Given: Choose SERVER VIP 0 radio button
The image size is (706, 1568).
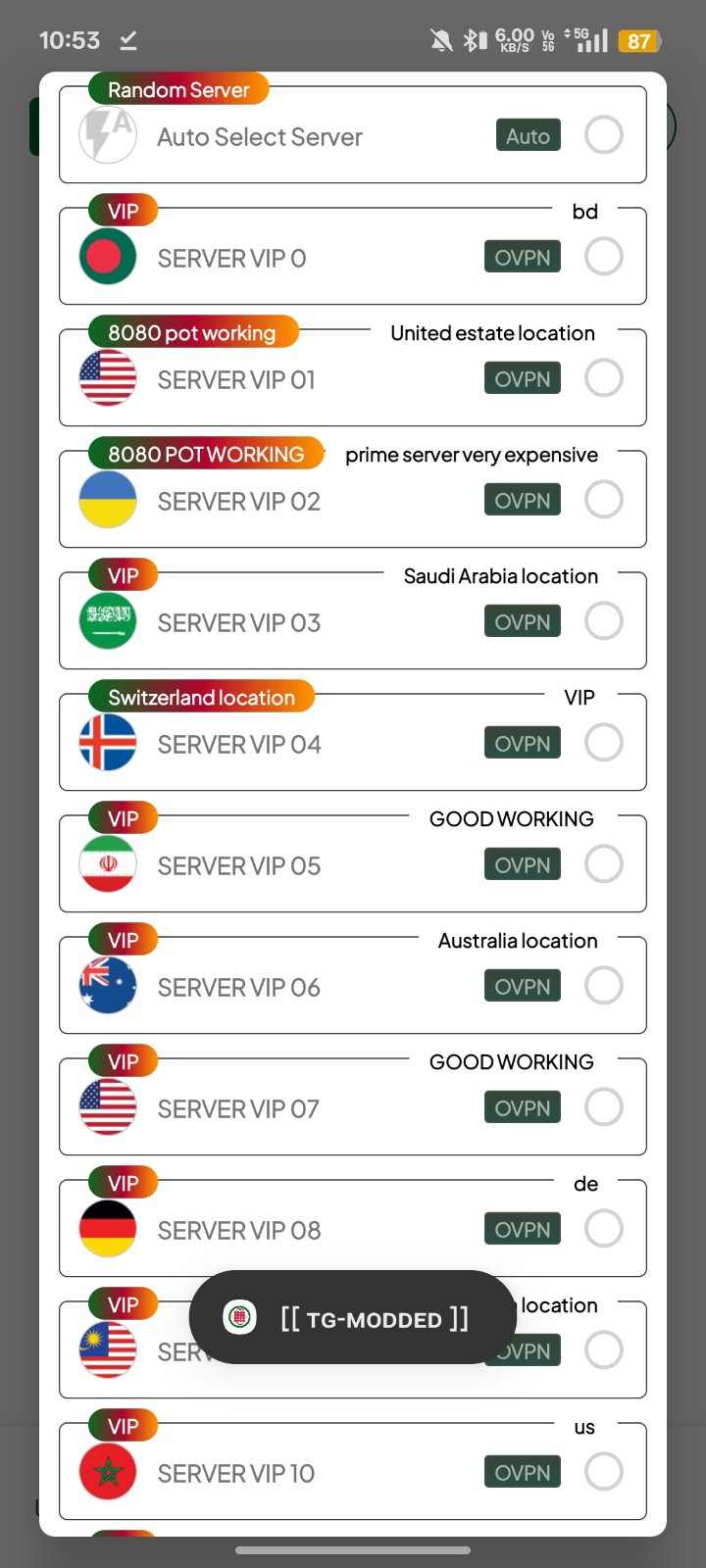Looking at the screenshot, I should [603, 257].
